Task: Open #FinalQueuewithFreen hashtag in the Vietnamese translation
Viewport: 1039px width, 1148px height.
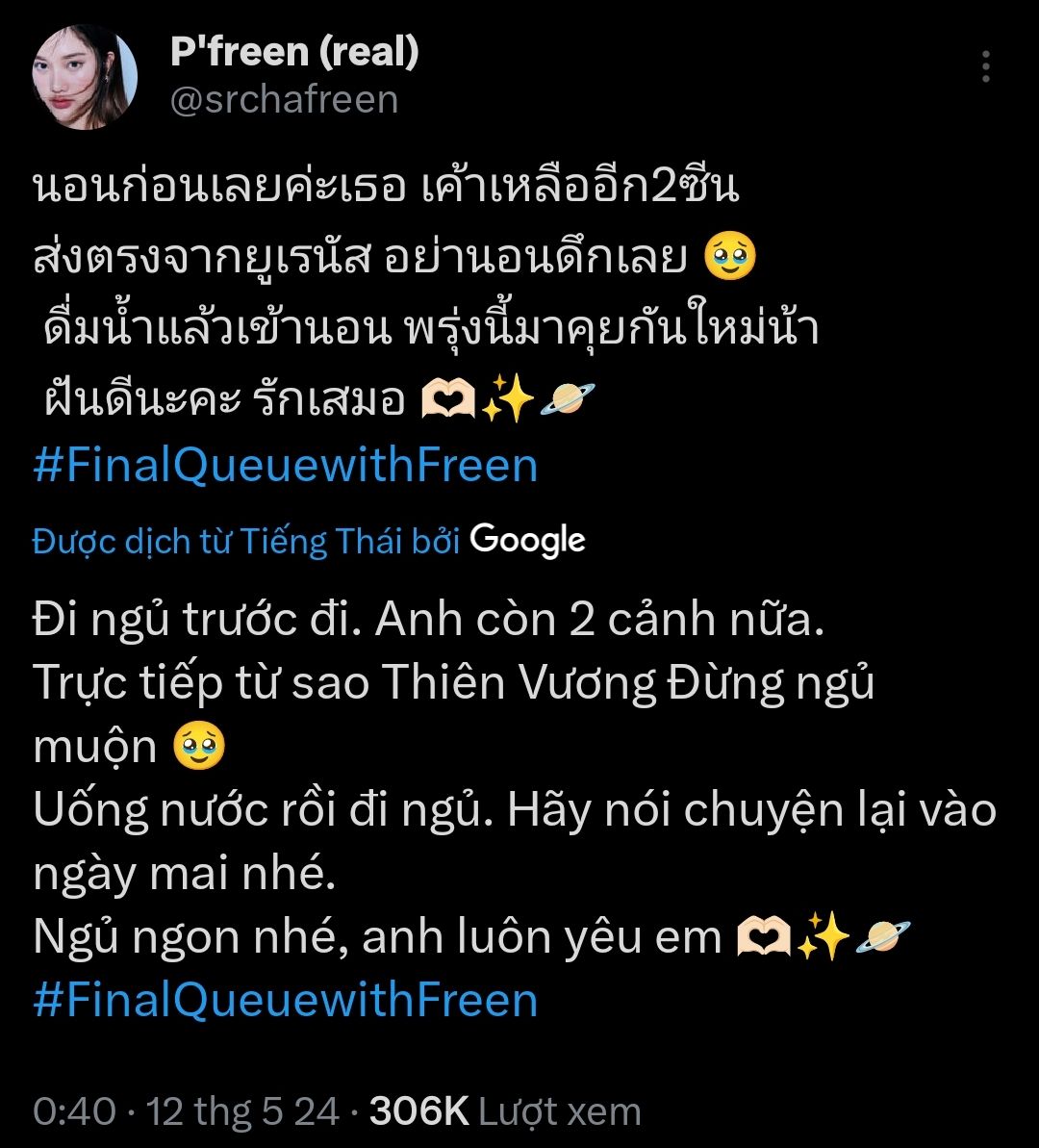Action: click(285, 999)
